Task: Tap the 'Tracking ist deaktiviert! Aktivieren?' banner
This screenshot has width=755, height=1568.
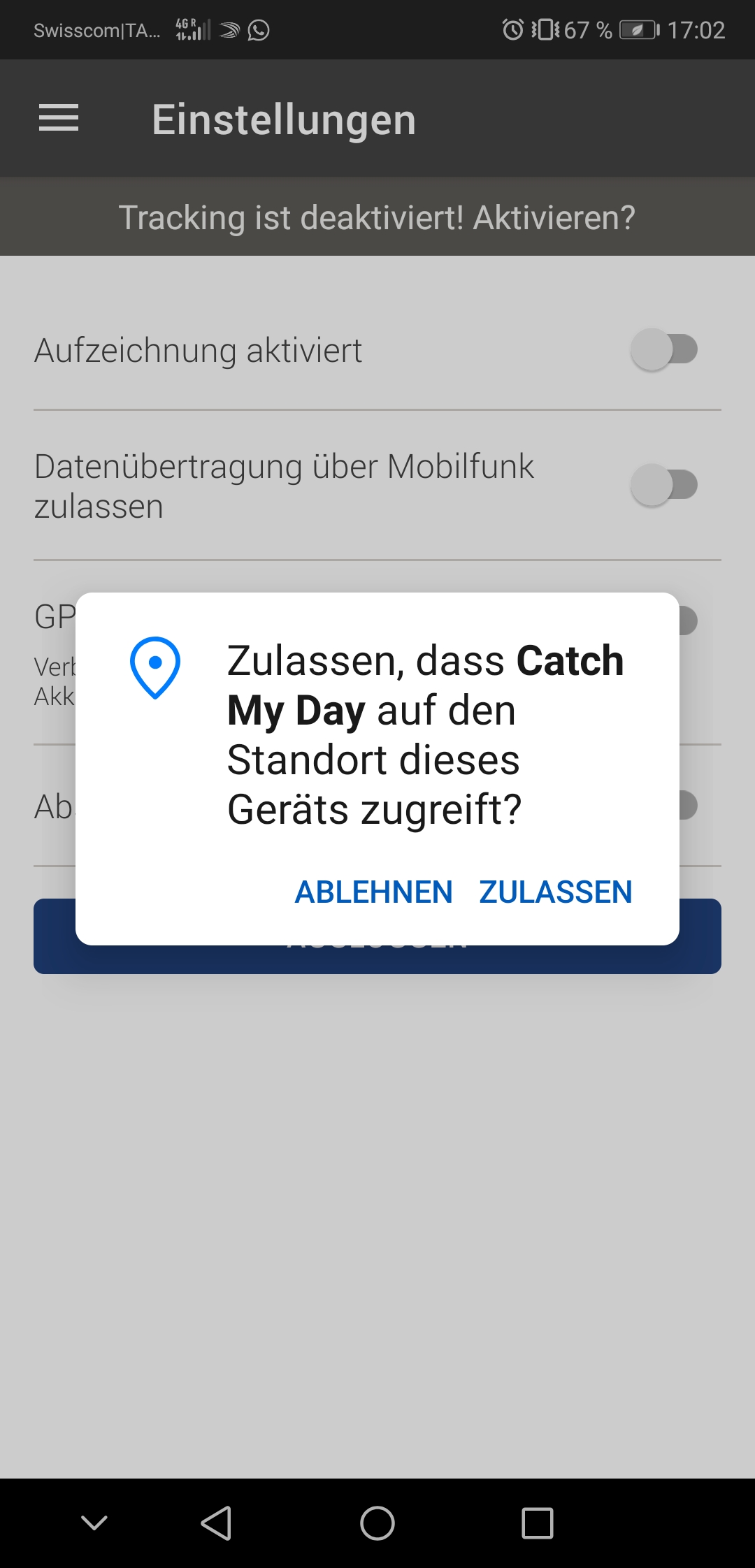Action: pos(377,217)
